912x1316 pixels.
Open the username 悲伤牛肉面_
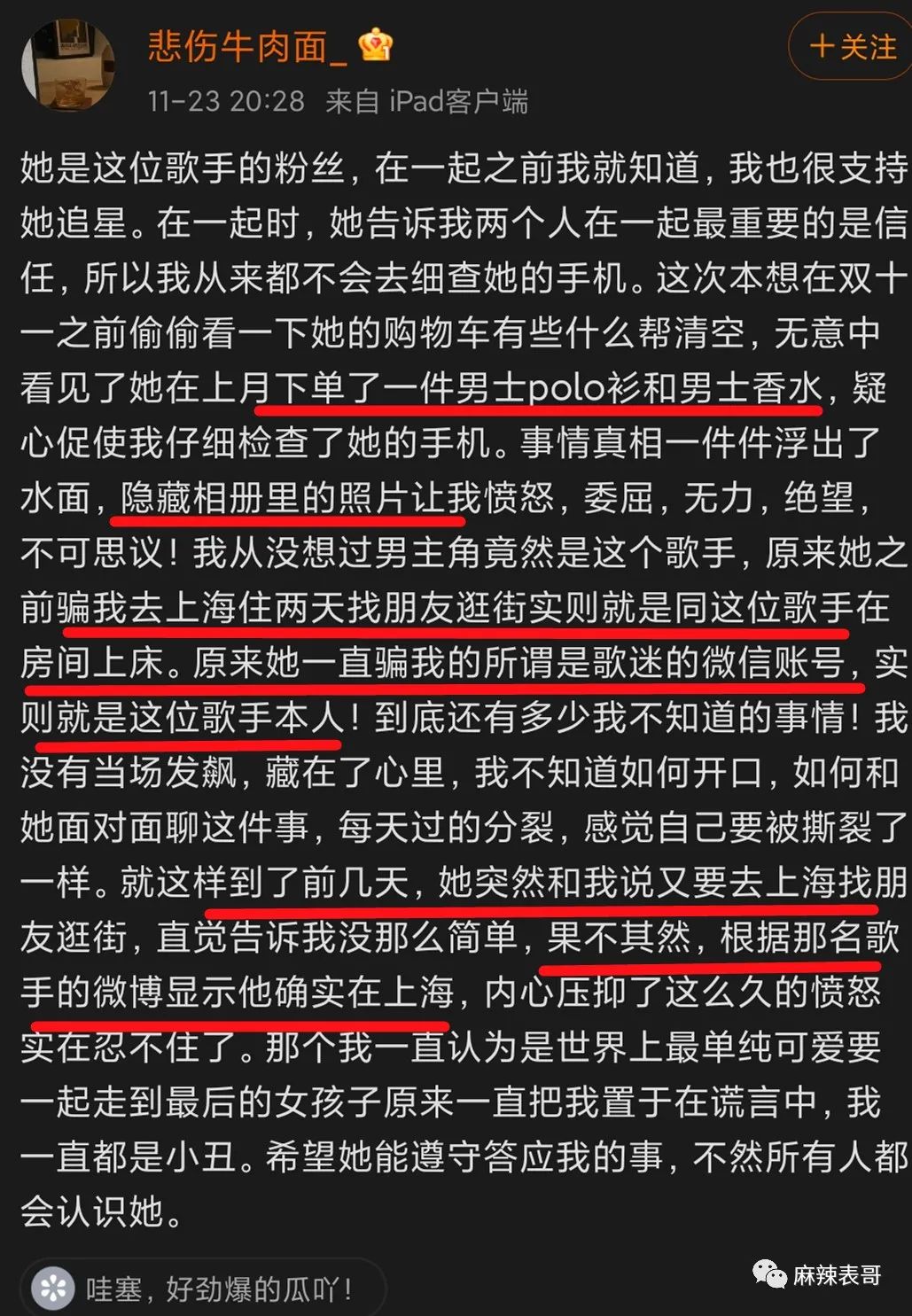[x=247, y=46]
